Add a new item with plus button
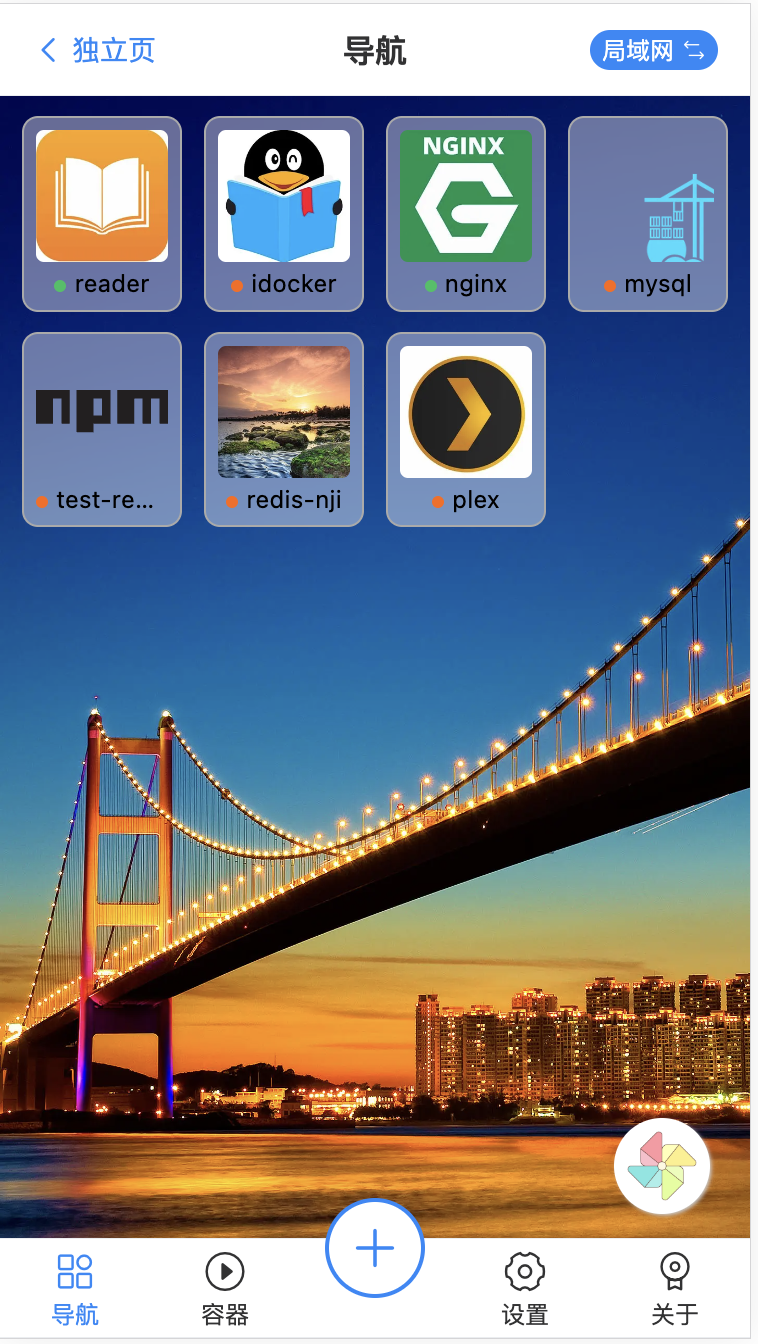This screenshot has height=1344, width=758. [x=375, y=1248]
